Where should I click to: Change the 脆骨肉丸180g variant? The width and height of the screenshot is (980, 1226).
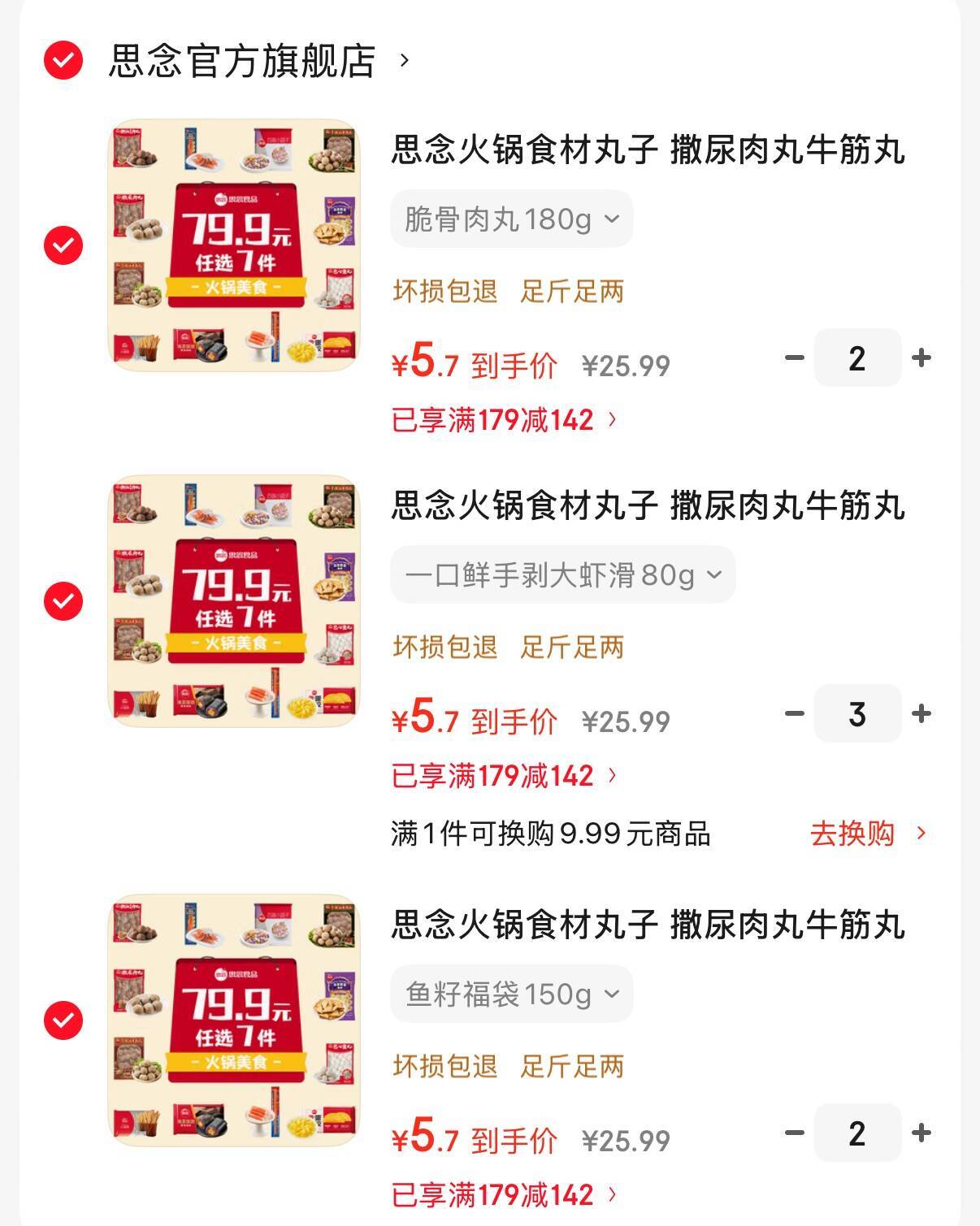(x=511, y=219)
